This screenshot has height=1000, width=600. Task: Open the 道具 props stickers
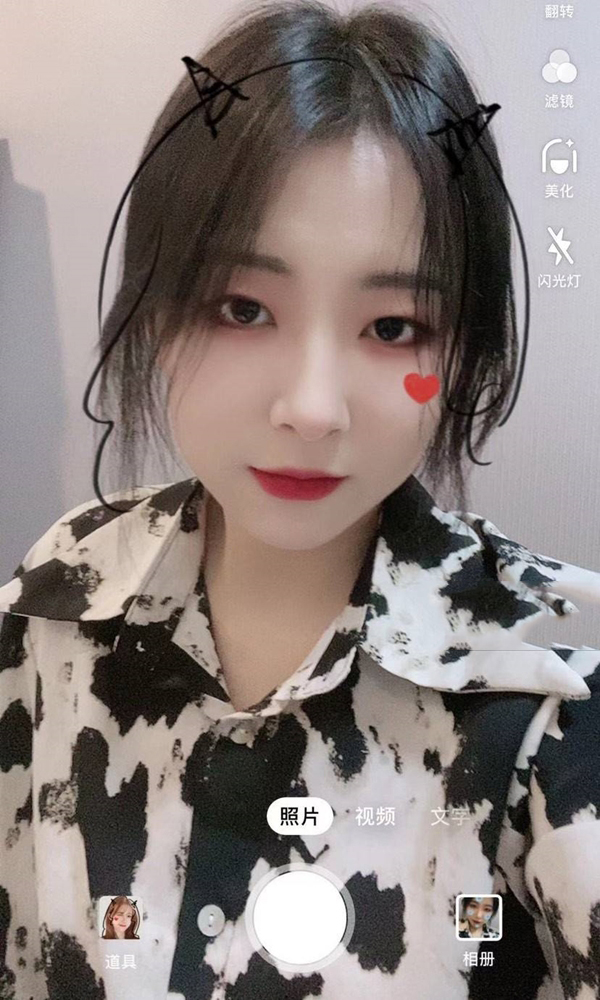coord(121,932)
